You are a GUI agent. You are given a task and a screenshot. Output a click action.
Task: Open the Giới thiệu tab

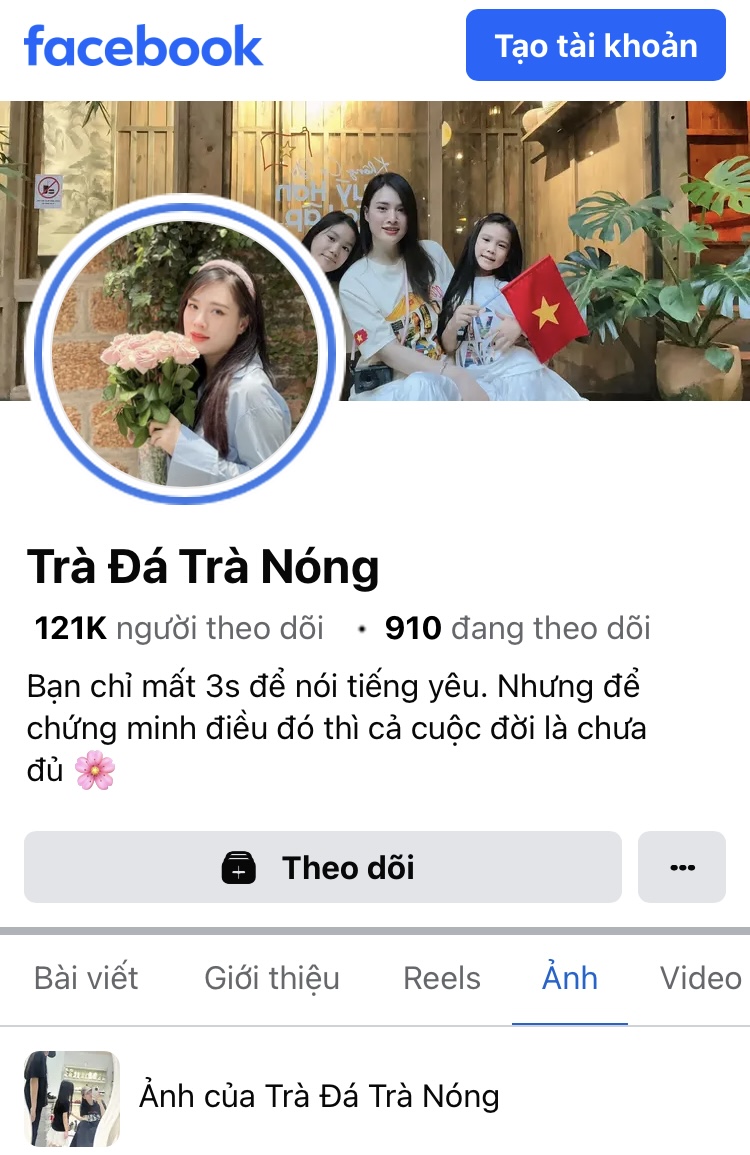(x=272, y=978)
